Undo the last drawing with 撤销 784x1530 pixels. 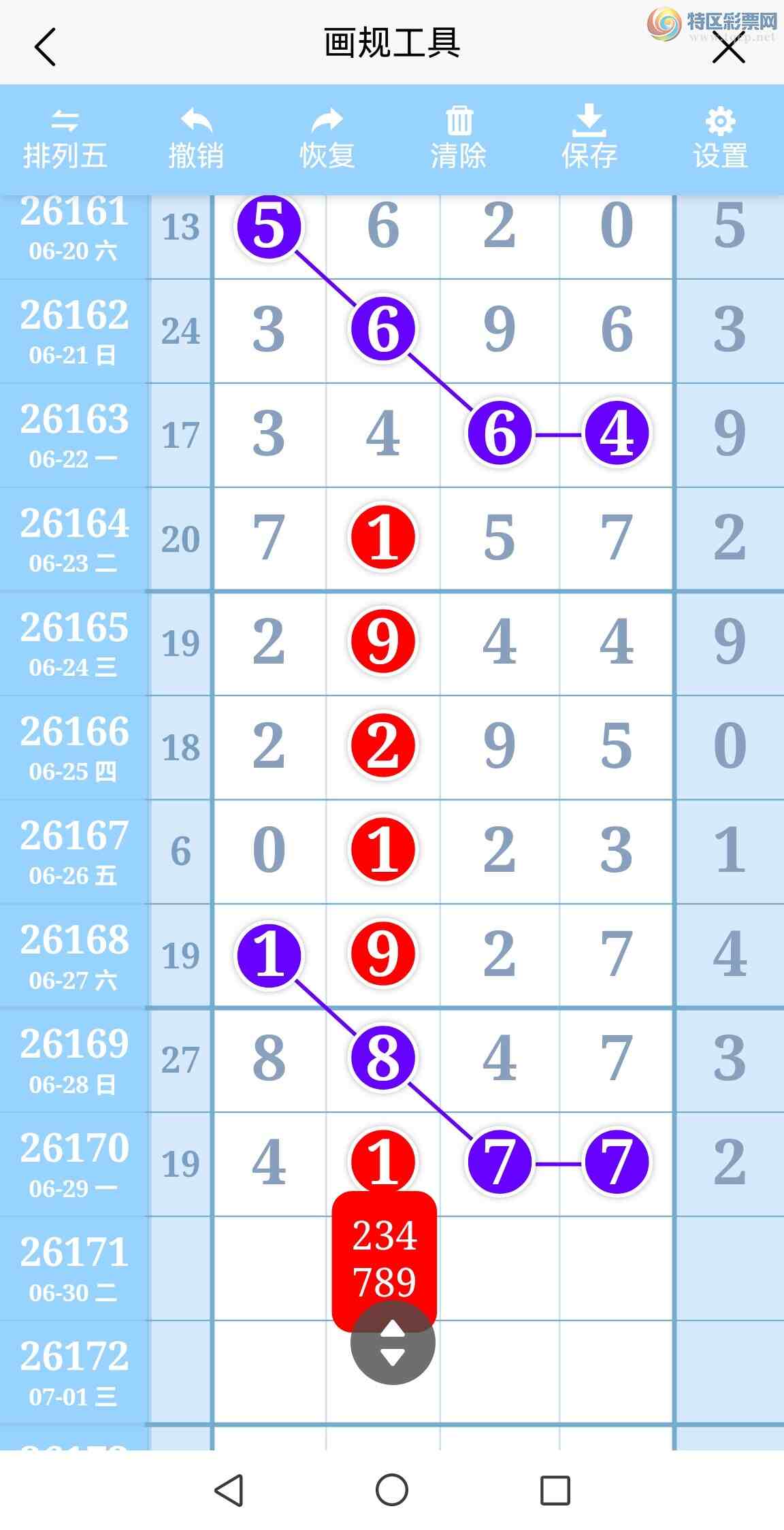pos(196,140)
